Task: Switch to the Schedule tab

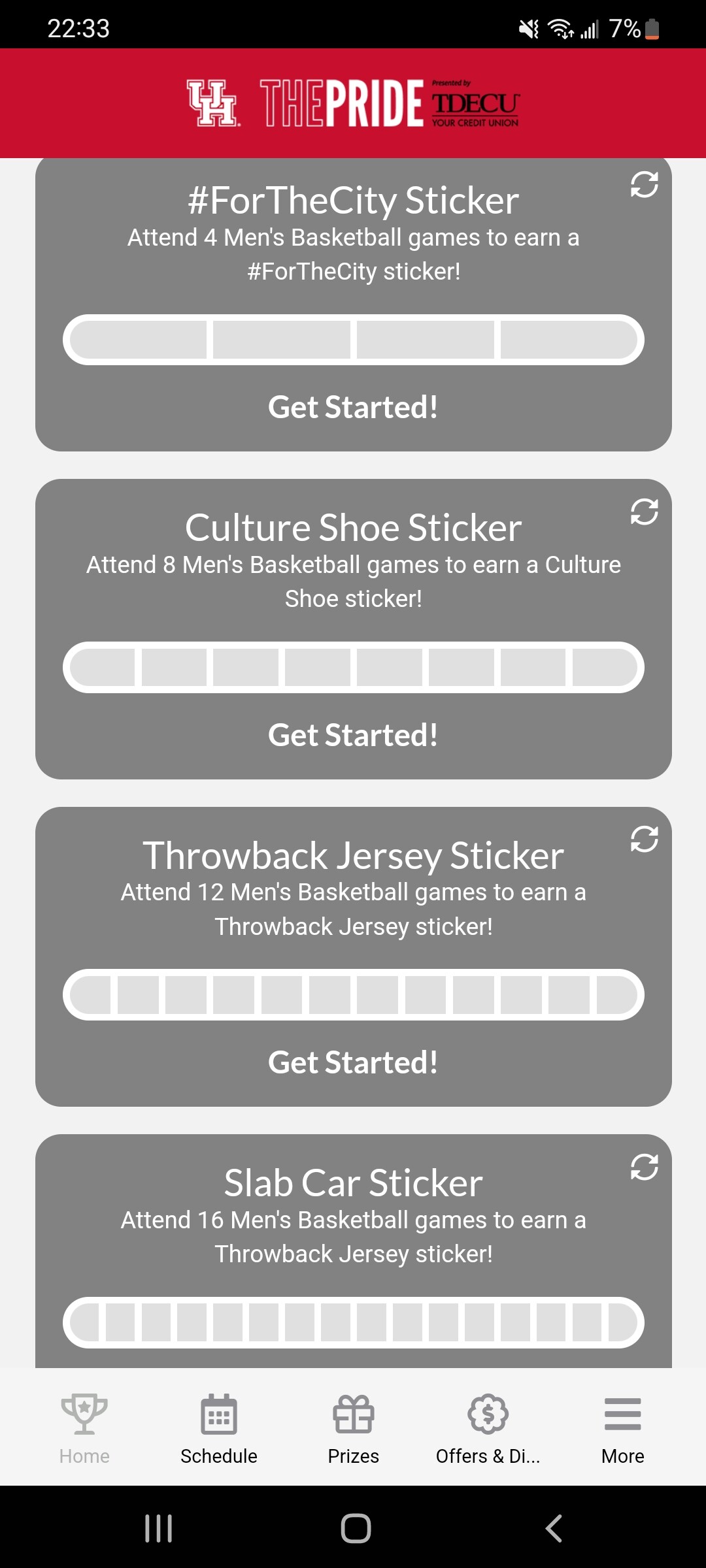Action: [x=219, y=1428]
